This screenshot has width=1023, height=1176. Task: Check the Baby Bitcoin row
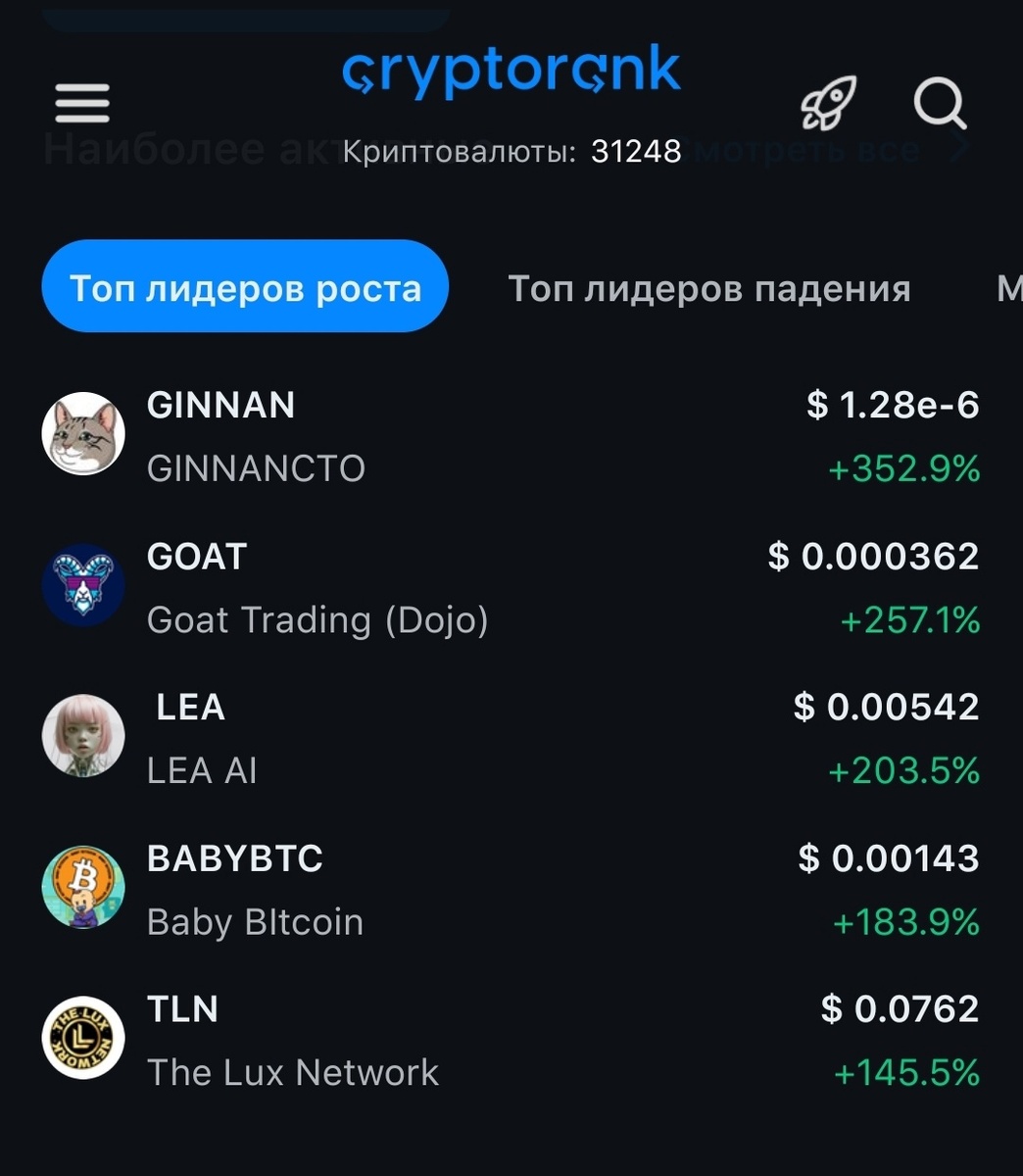(511, 889)
